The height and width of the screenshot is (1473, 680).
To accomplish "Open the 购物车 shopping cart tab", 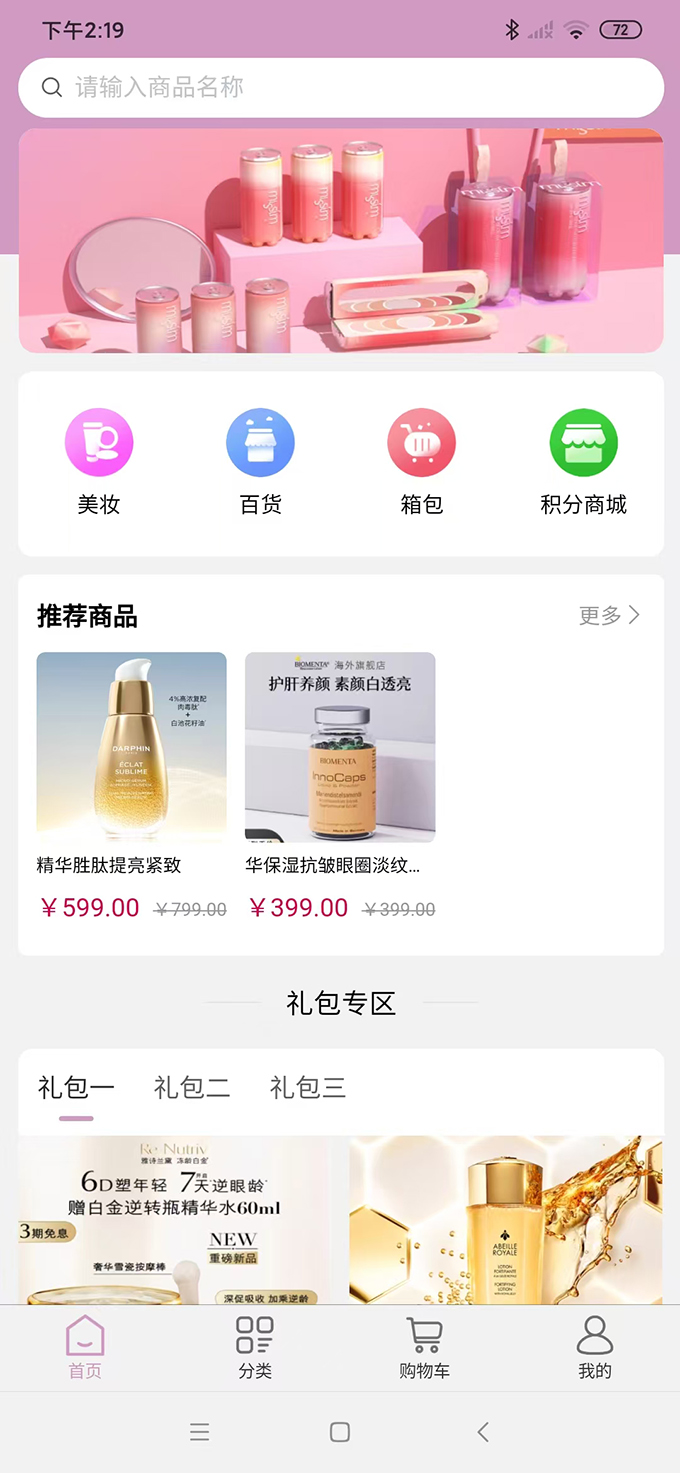I will 424,1347.
